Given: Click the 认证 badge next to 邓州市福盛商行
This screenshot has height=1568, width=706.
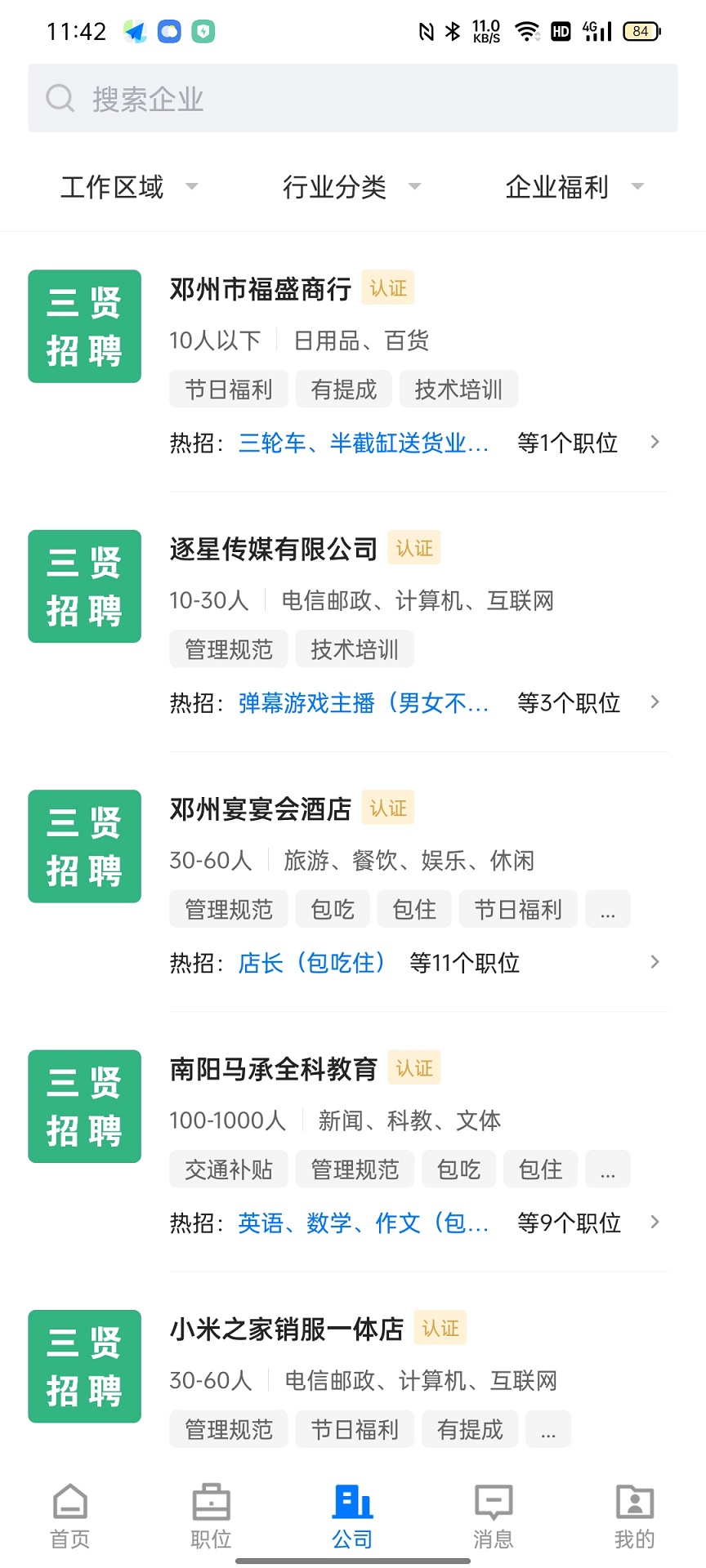Looking at the screenshot, I should [387, 287].
